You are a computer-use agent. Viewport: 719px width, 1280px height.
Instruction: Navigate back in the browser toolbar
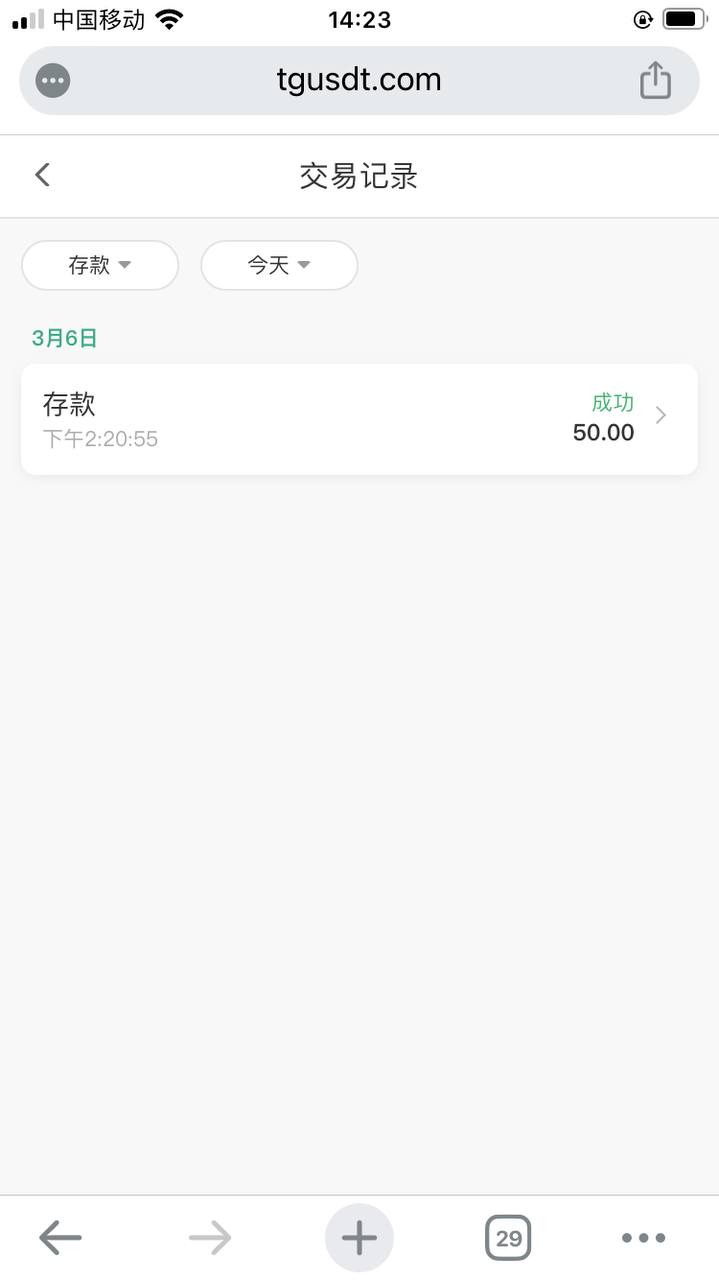tap(60, 1238)
